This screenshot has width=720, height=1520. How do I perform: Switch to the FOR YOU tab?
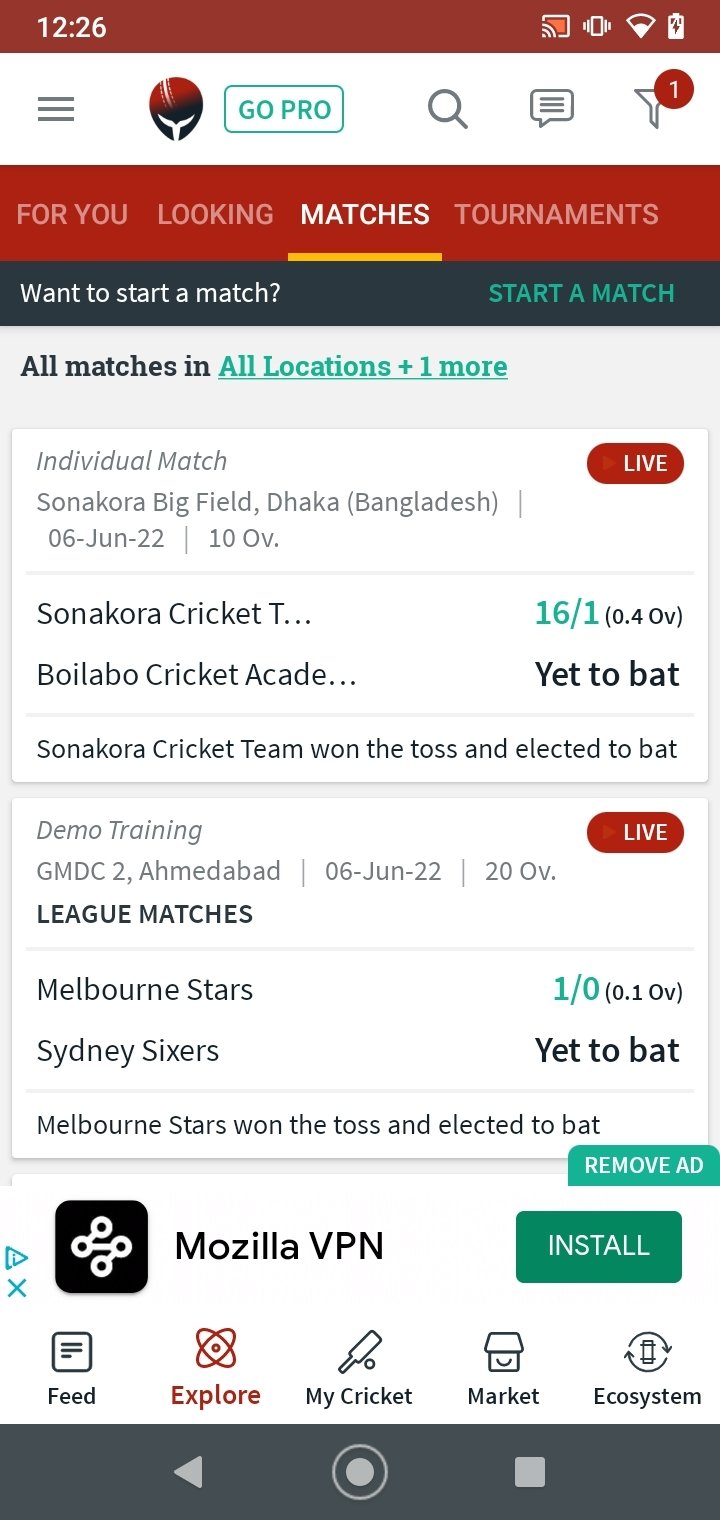[72, 214]
